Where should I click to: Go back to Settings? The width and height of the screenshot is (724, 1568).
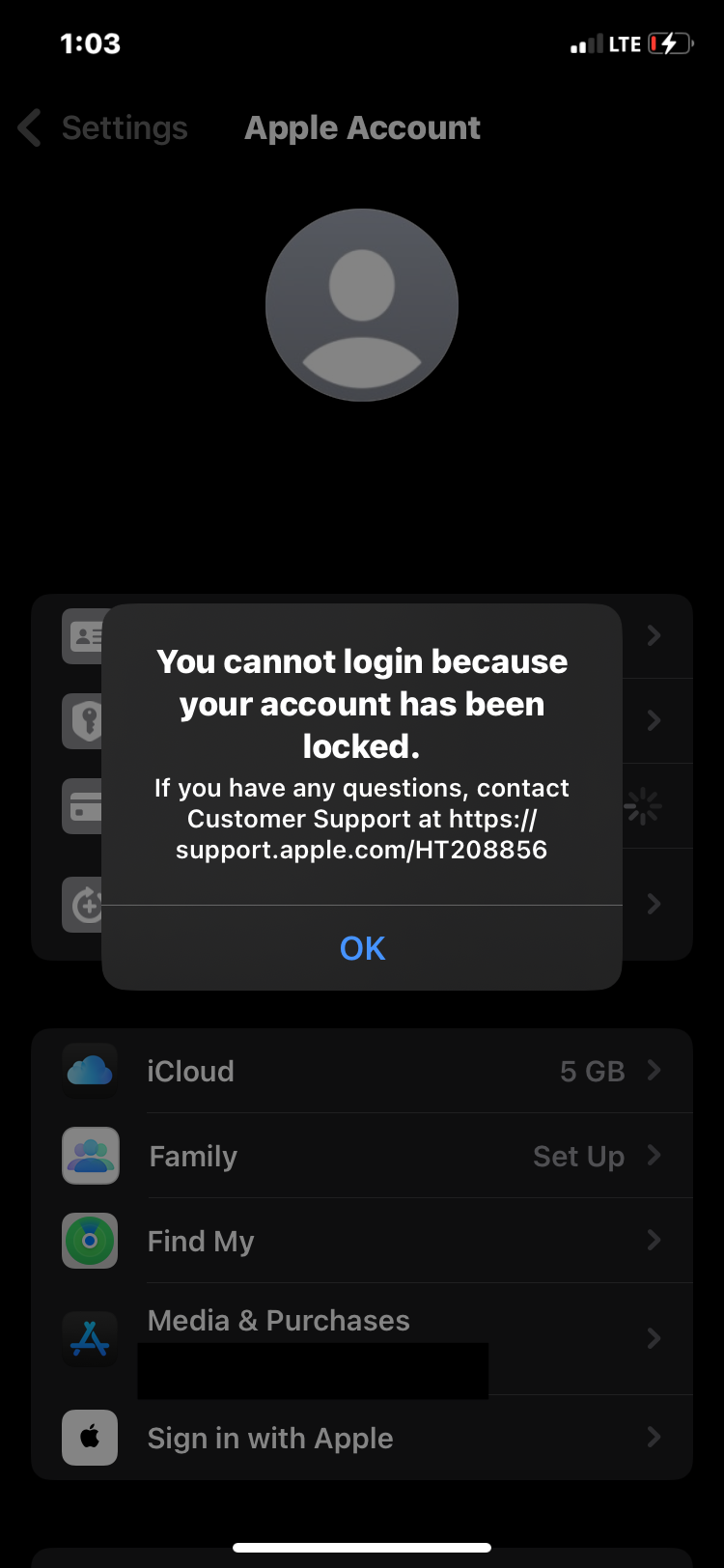point(101,127)
